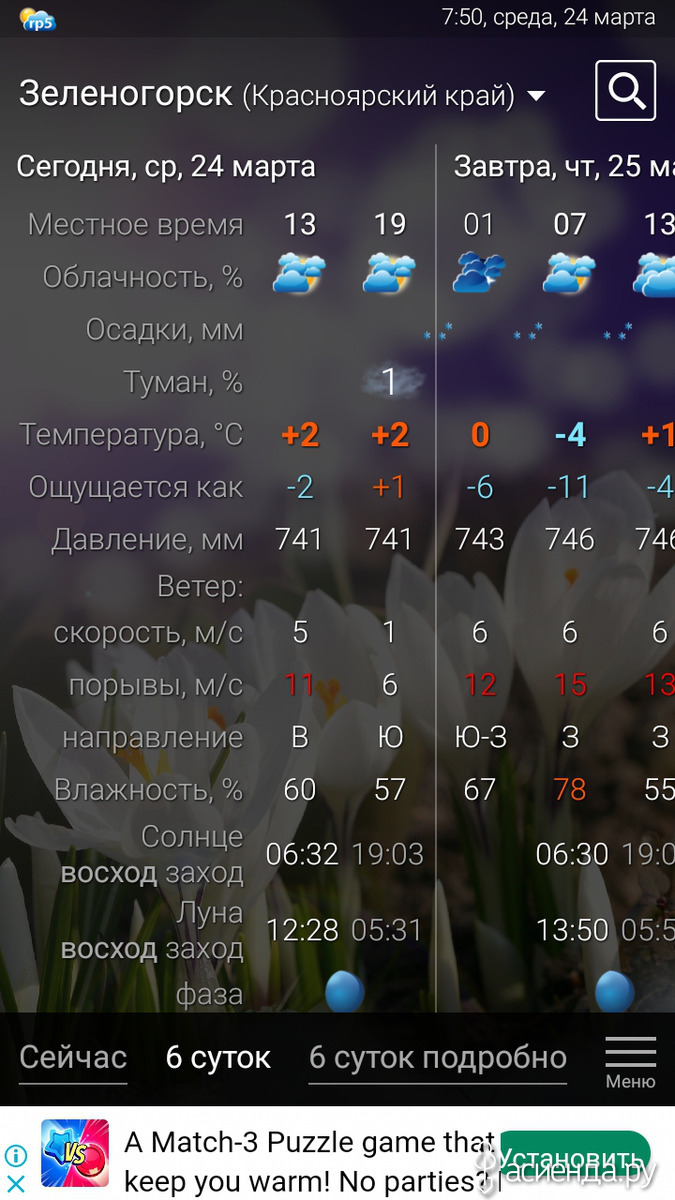Open the ad info icon
This screenshot has width=675, height=1200.
click(16, 1157)
